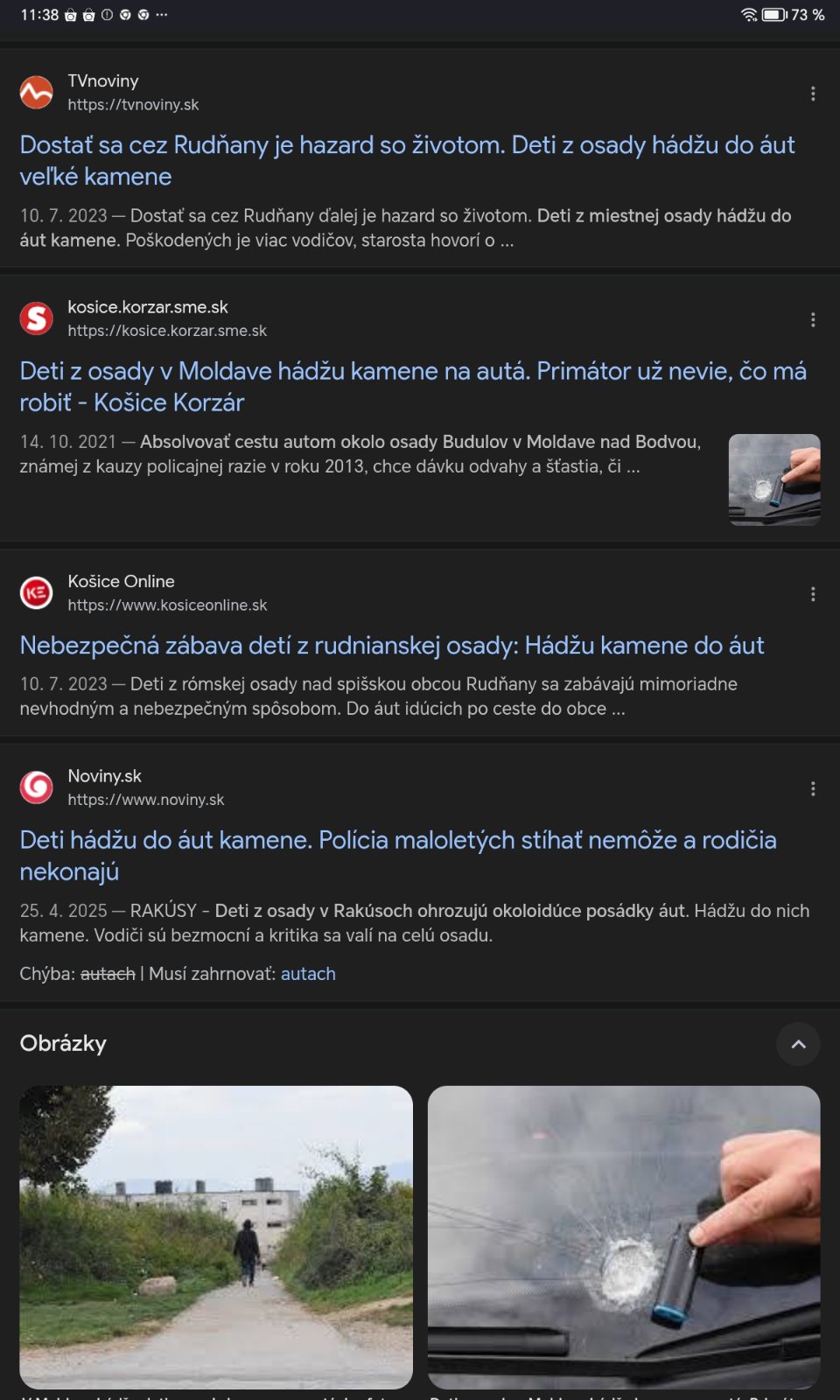Collapse the Obrázky images section
This screenshot has height=1400, width=840.
point(798,1044)
